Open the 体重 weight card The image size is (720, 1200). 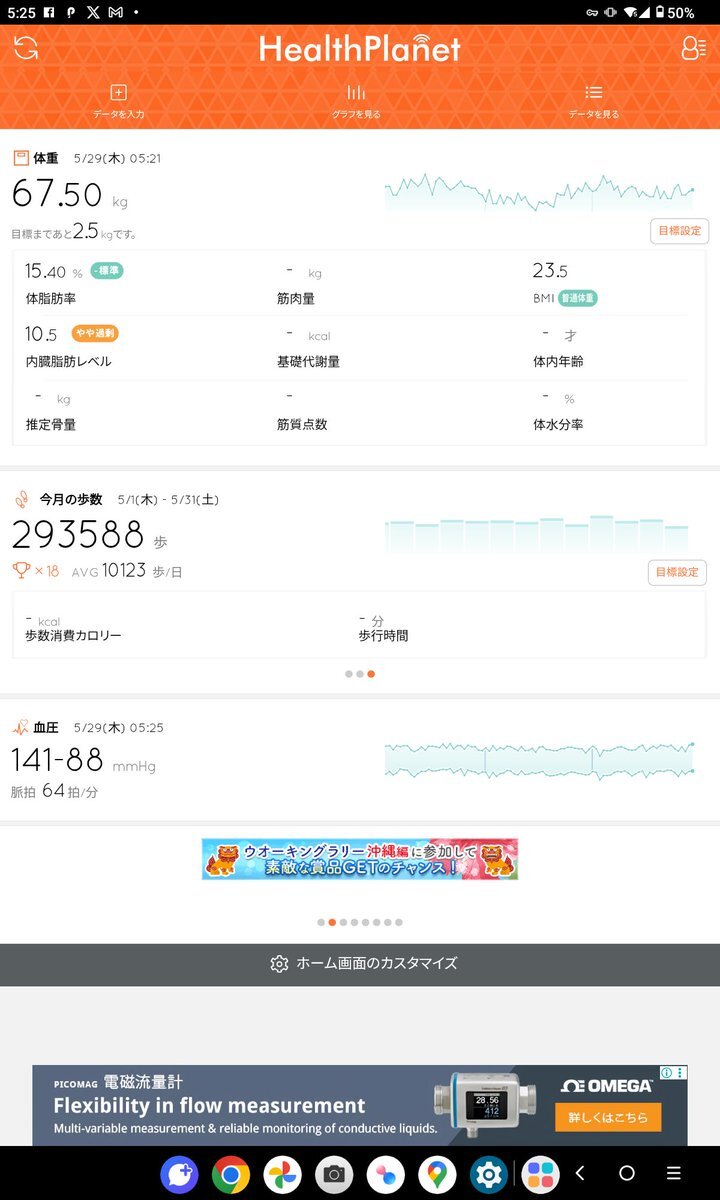[360, 297]
